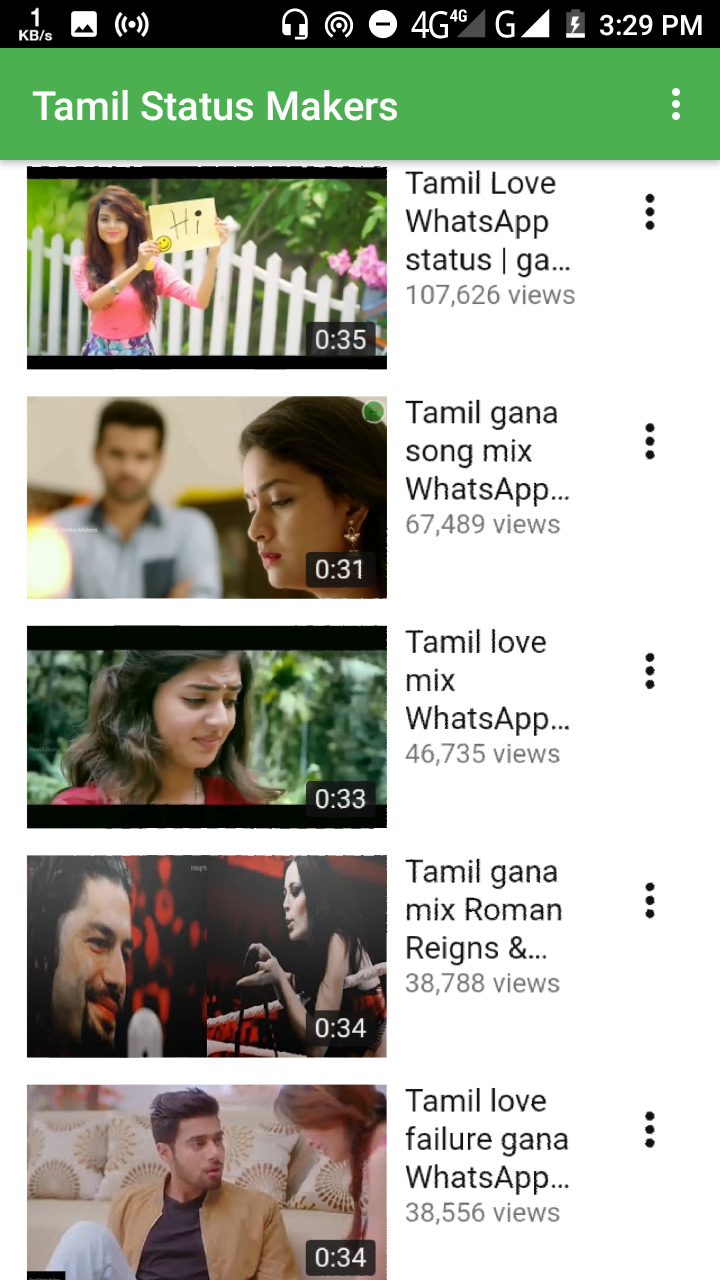
Task: Tap the 107,626 views label
Action: point(490,295)
